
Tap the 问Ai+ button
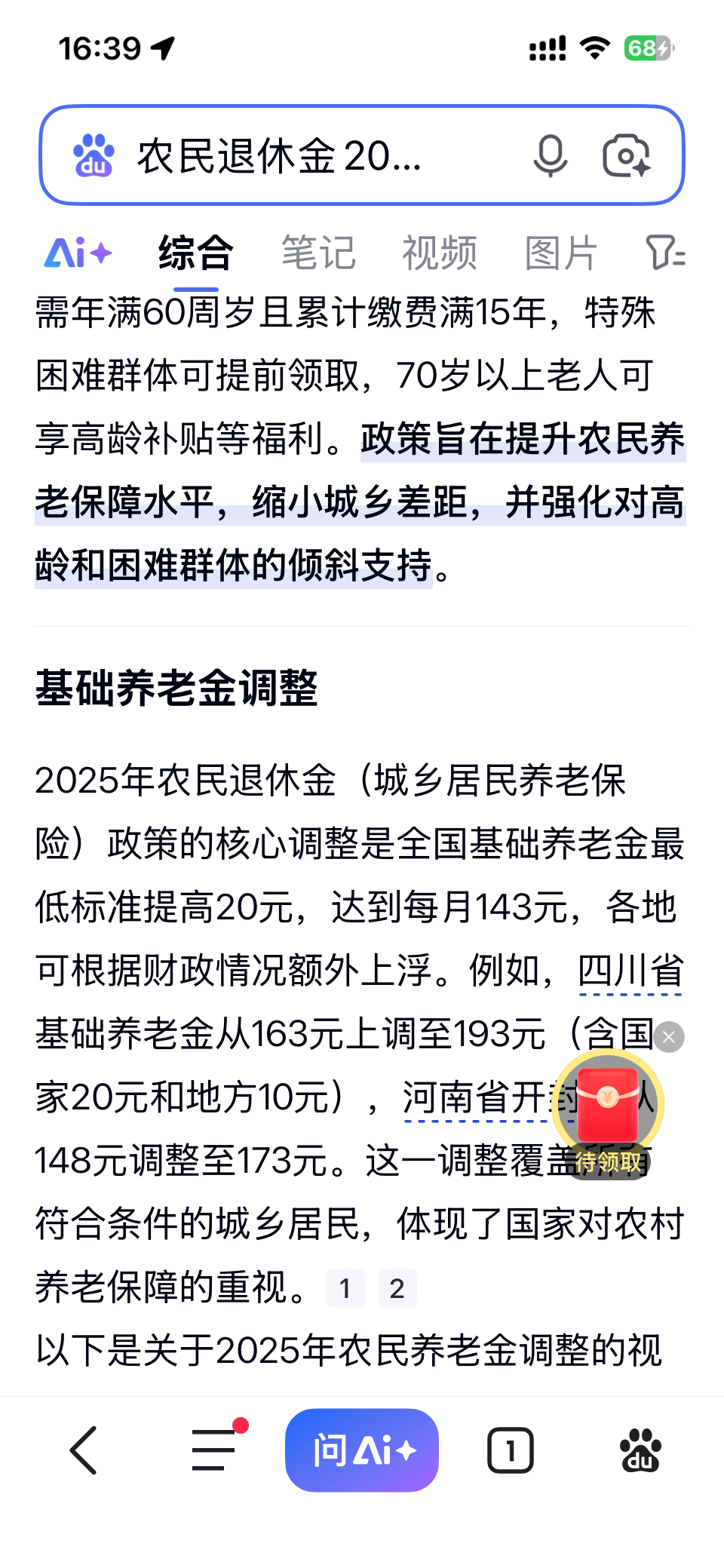click(x=362, y=1450)
